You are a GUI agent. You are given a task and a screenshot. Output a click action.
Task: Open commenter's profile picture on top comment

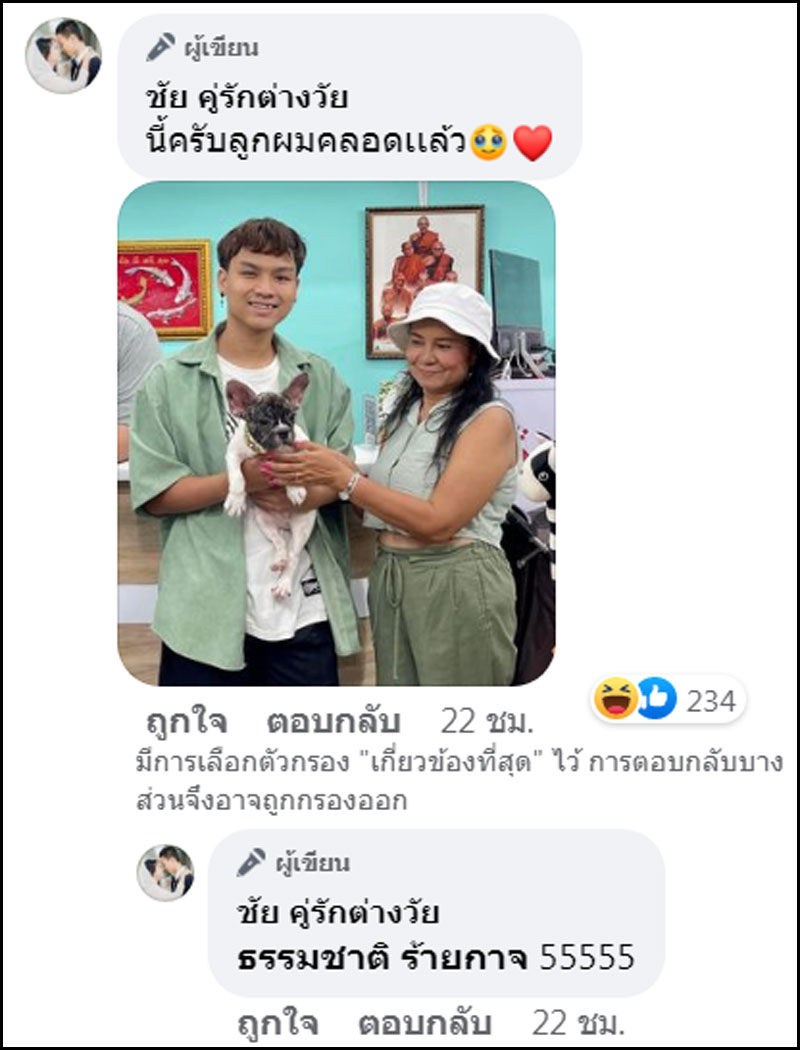point(63,55)
